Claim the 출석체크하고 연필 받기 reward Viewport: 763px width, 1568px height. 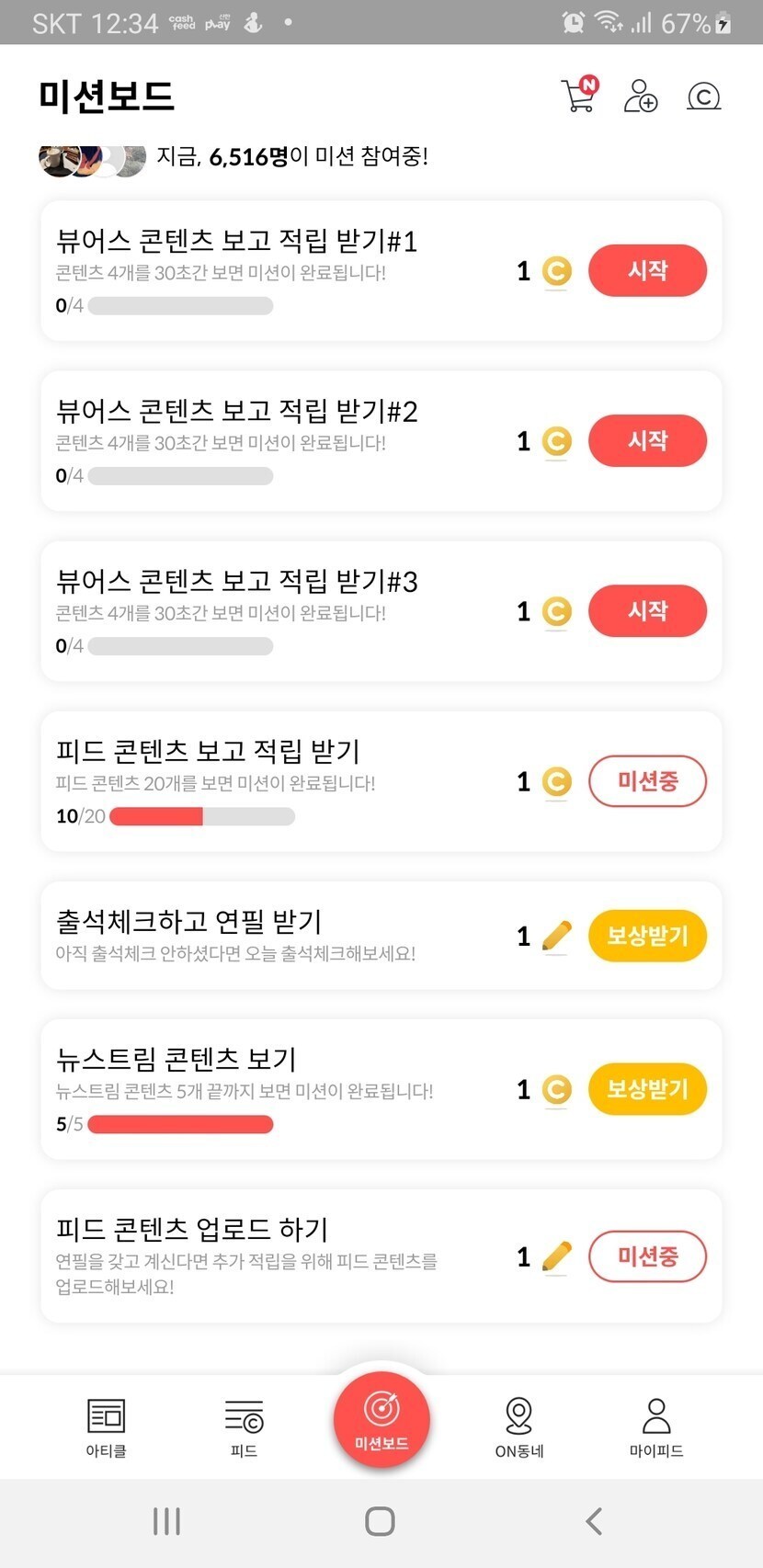(x=647, y=936)
